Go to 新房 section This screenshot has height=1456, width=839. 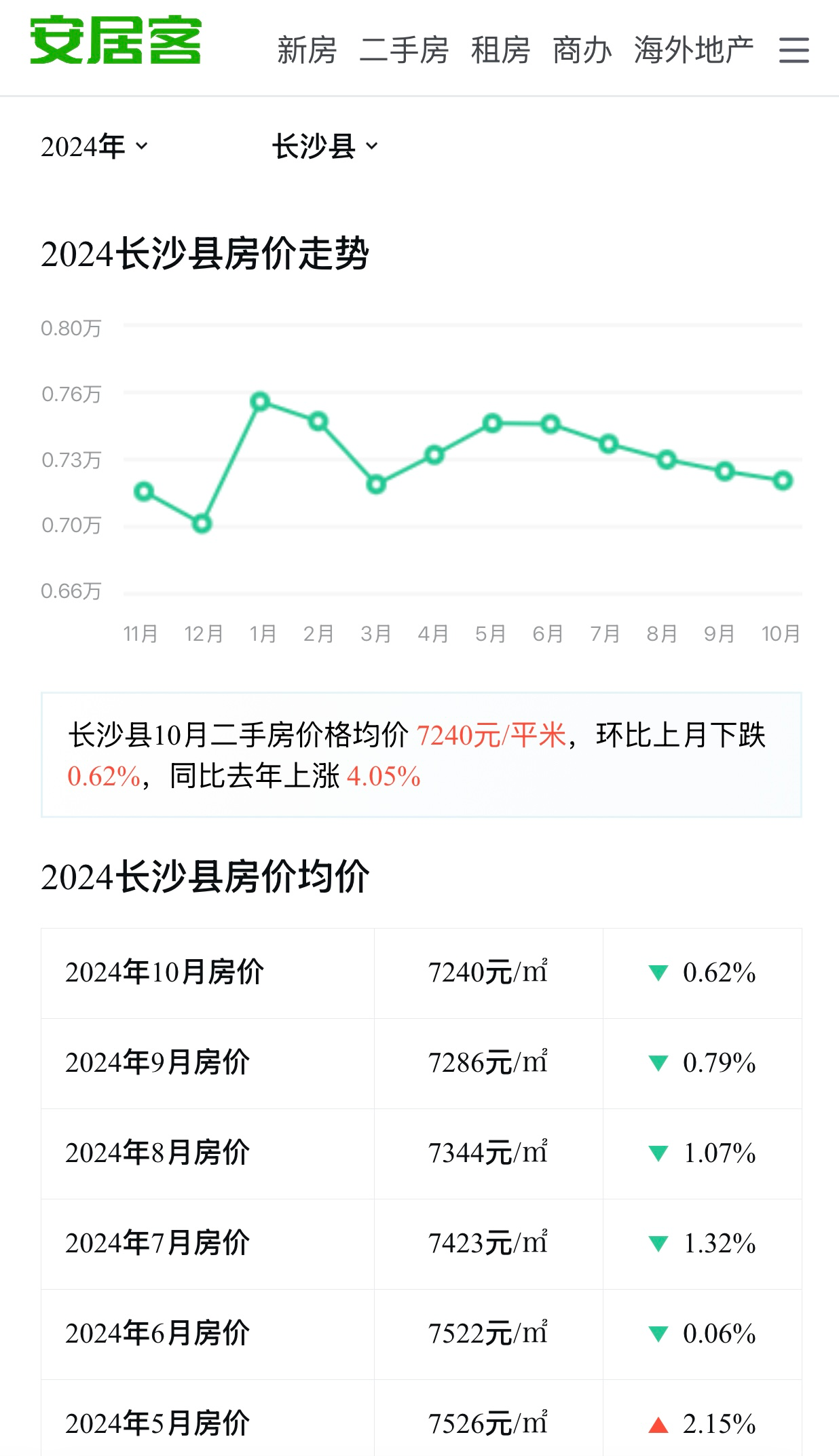click(307, 50)
